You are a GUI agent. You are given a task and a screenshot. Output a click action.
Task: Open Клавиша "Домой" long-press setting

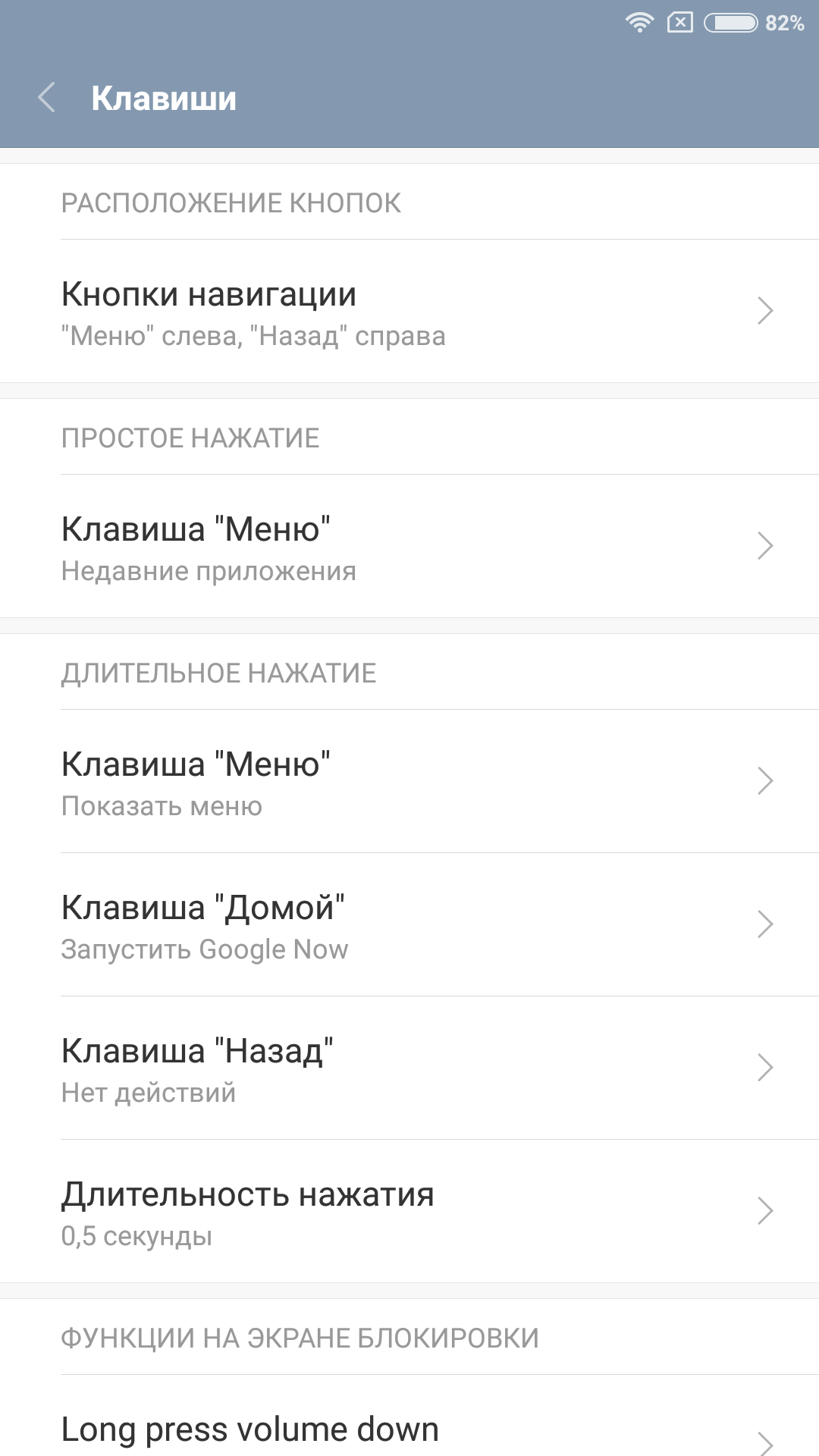[x=409, y=925]
